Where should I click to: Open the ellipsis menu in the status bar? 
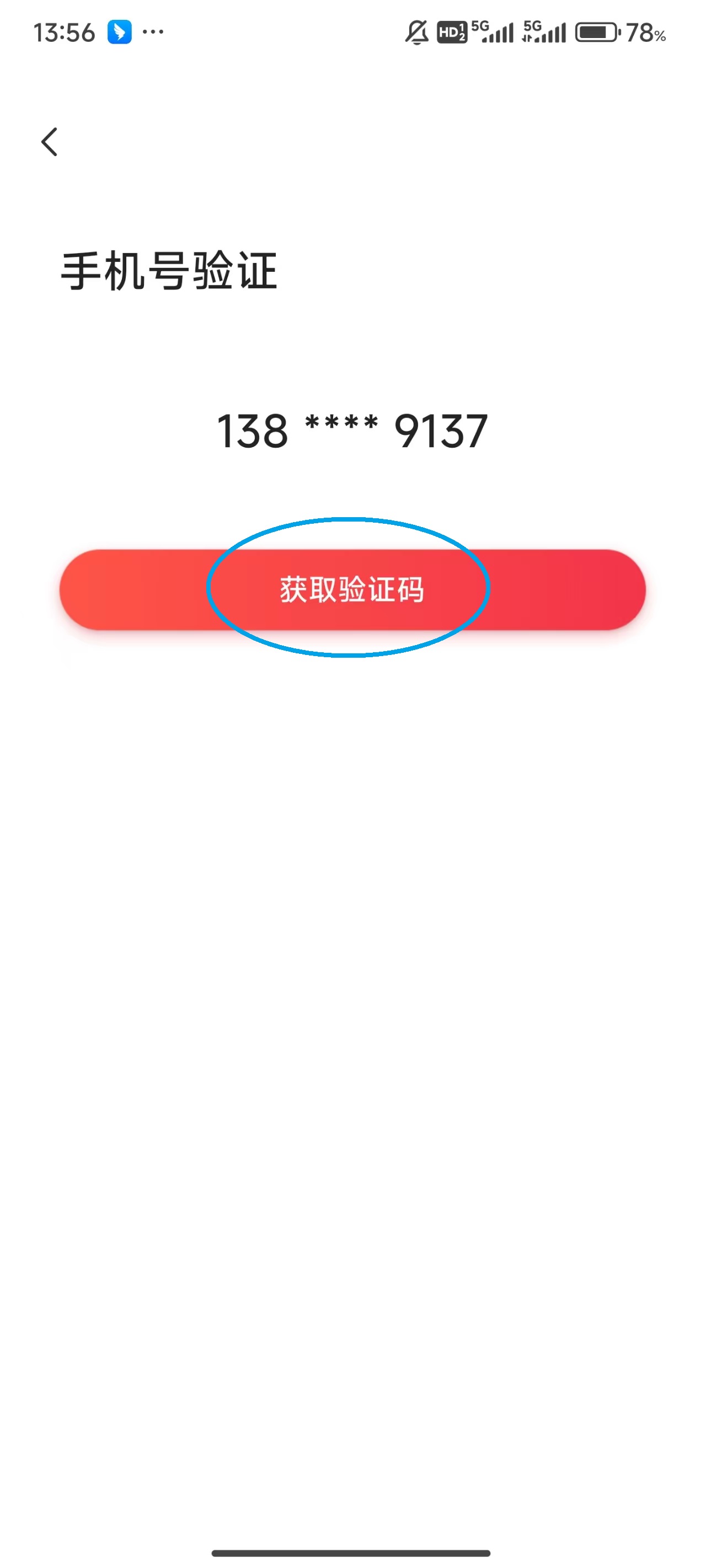pyautogui.click(x=154, y=31)
